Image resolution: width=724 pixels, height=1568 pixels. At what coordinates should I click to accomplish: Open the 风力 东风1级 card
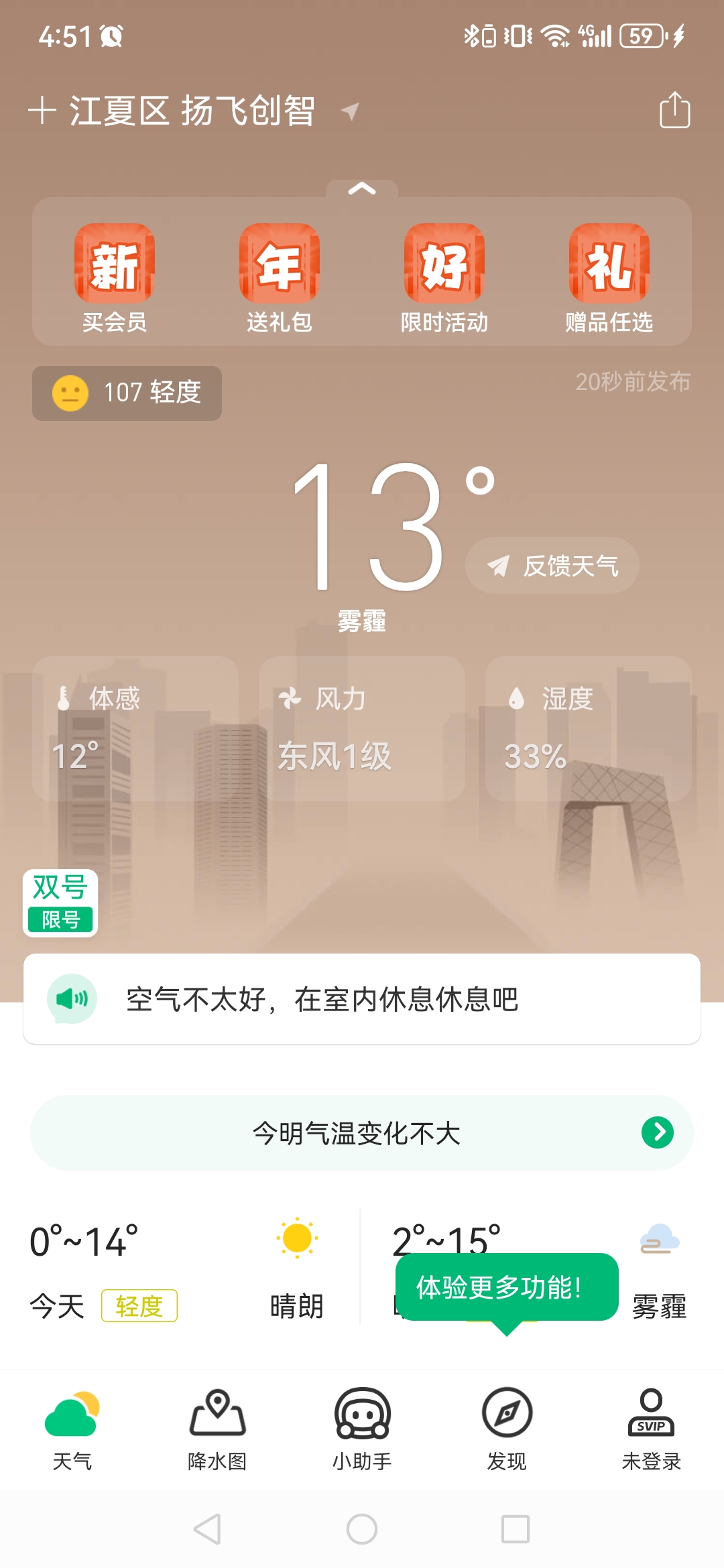coord(362,728)
